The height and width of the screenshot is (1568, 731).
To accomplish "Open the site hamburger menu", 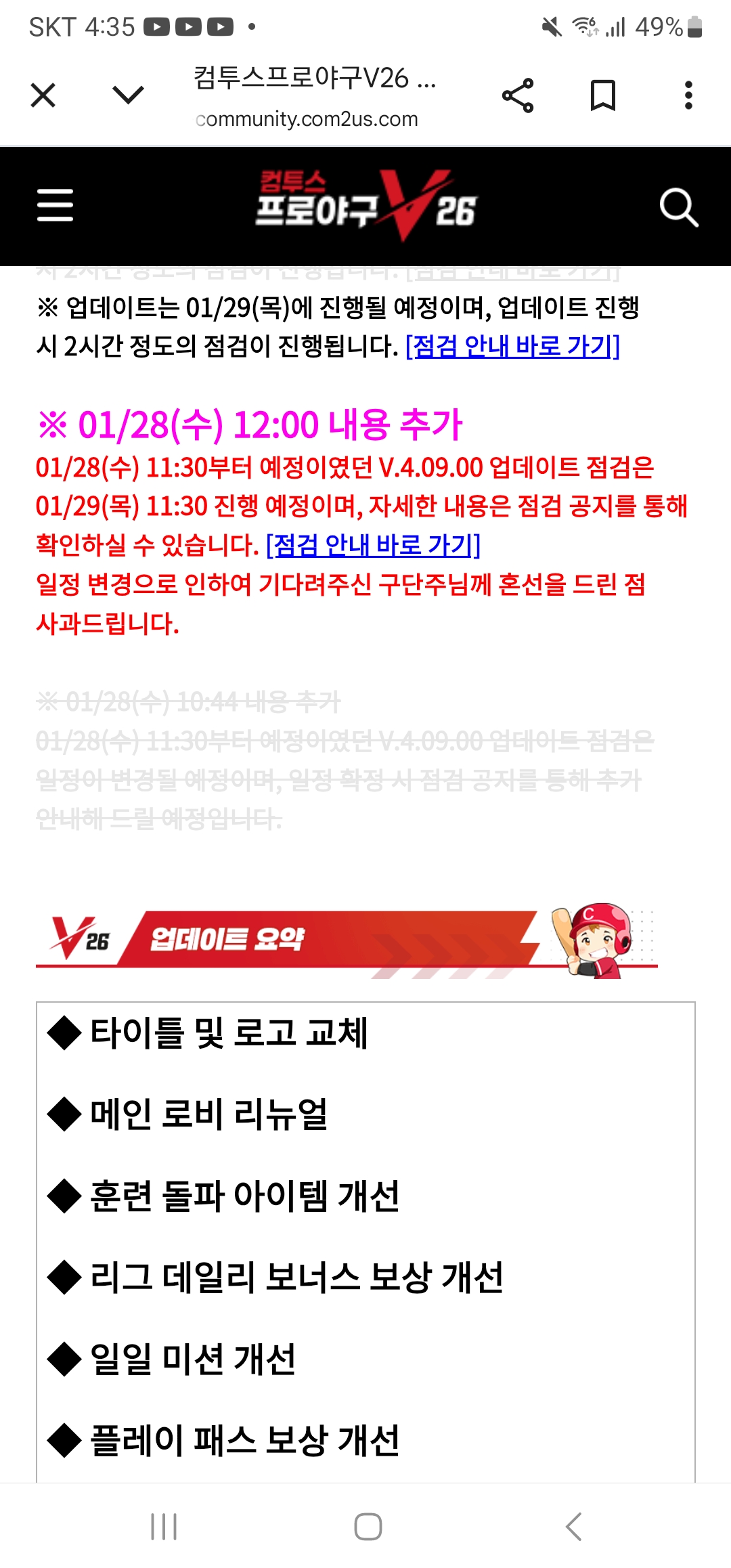I will [55, 206].
